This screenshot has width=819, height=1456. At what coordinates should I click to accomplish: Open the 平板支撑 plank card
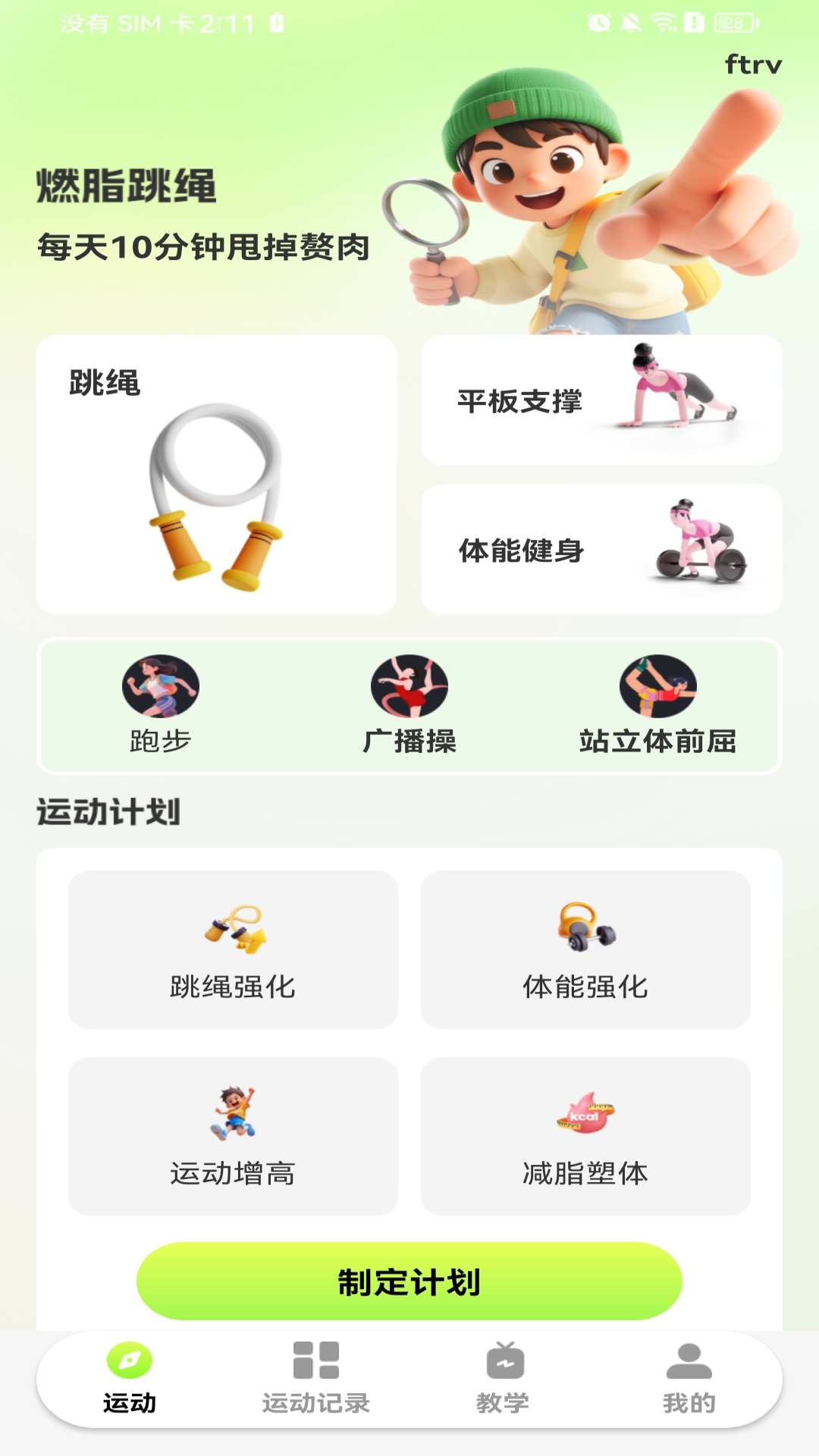[601, 400]
